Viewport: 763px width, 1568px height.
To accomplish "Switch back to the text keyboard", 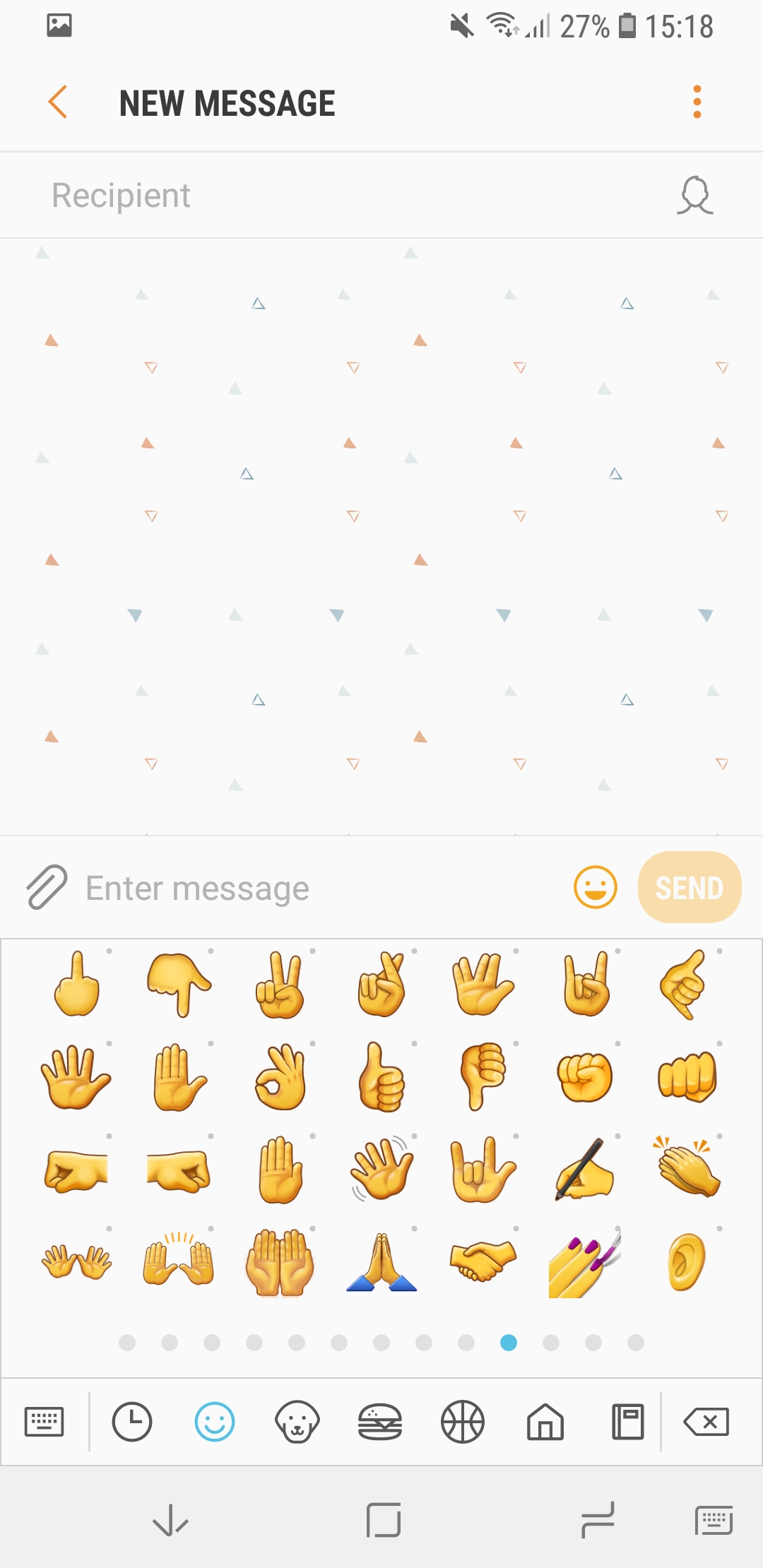I will (x=44, y=1421).
